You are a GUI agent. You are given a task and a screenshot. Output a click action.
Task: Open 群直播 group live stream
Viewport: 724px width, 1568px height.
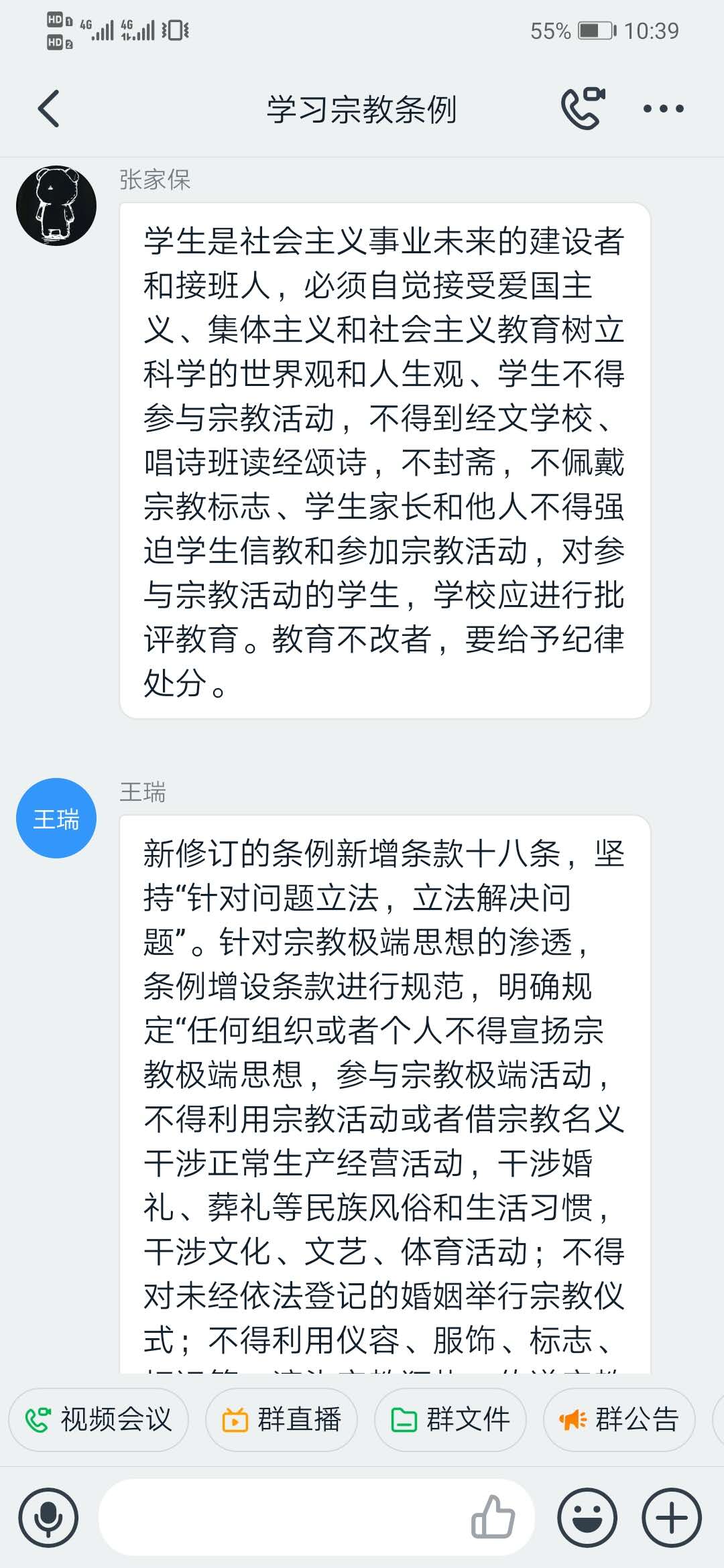(282, 1419)
